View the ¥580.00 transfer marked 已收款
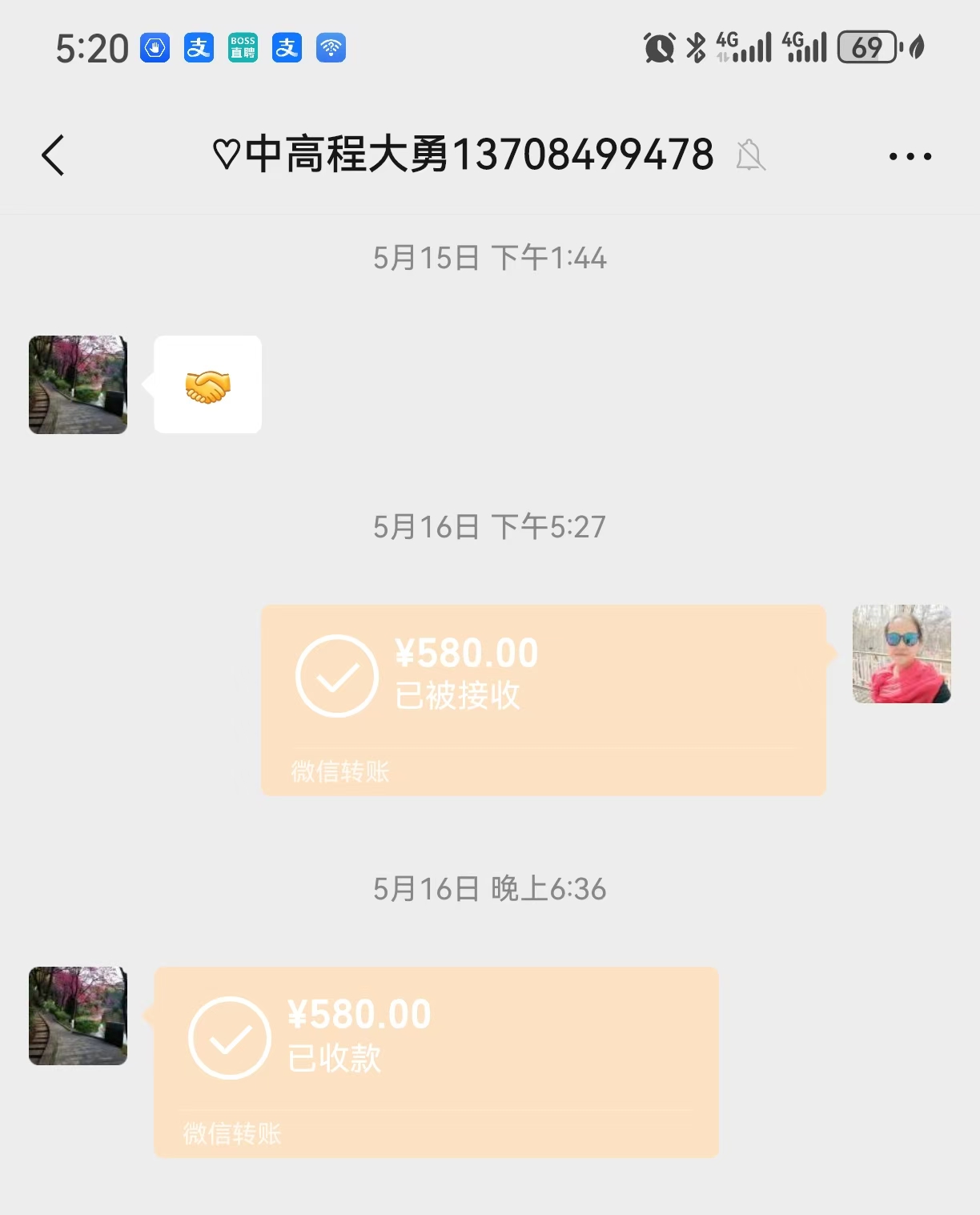The height and width of the screenshot is (1215, 980). (x=436, y=1061)
